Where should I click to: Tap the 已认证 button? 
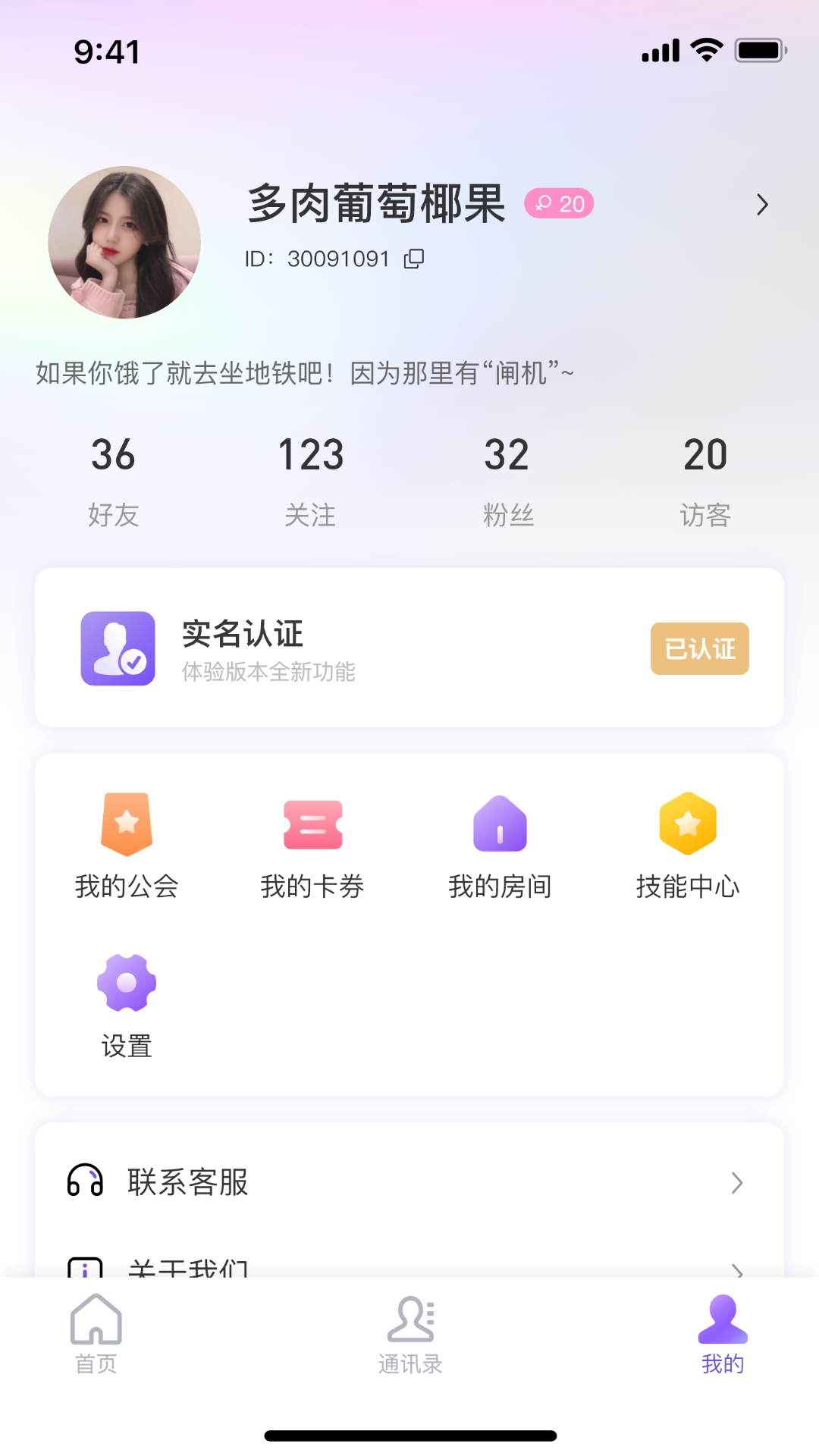(699, 648)
